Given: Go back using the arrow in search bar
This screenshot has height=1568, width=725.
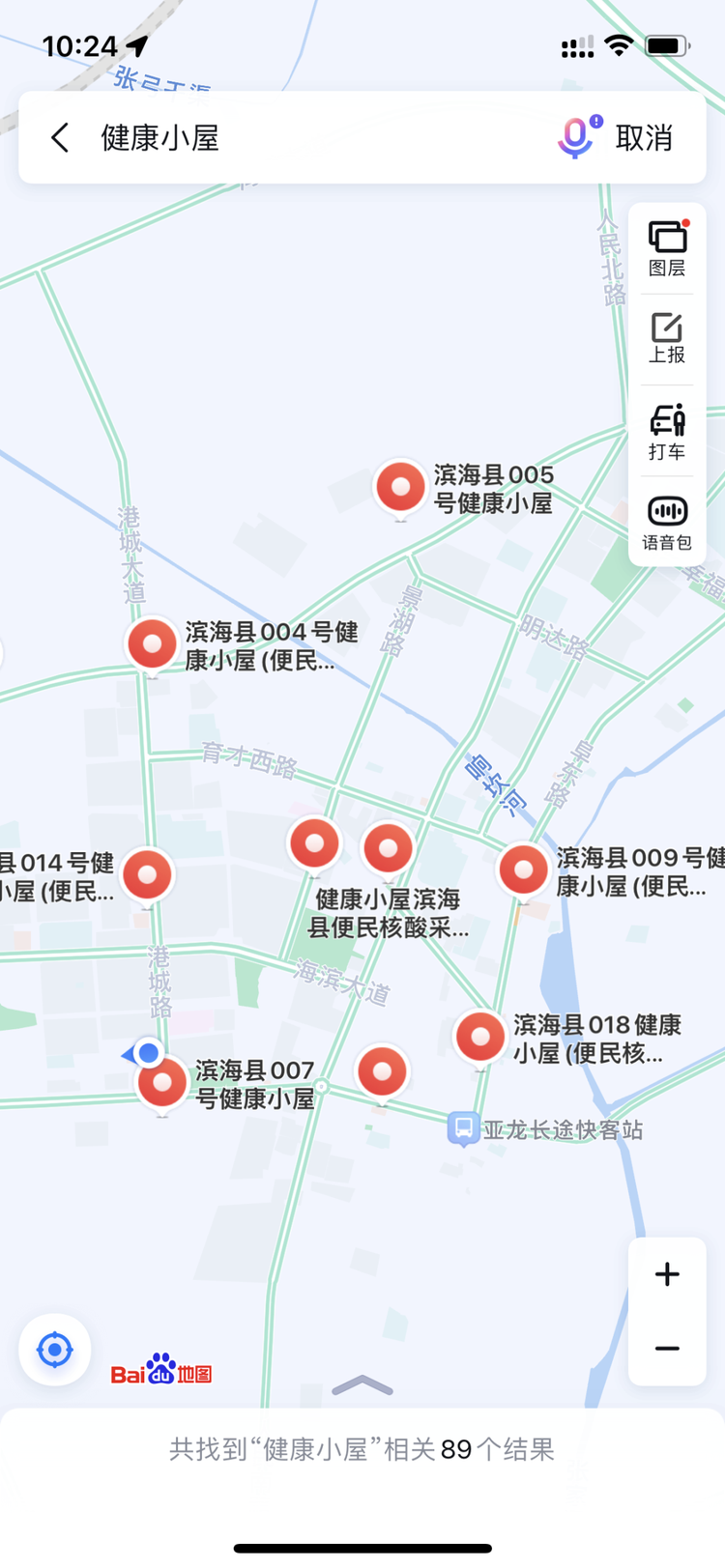Looking at the screenshot, I should 60,138.
